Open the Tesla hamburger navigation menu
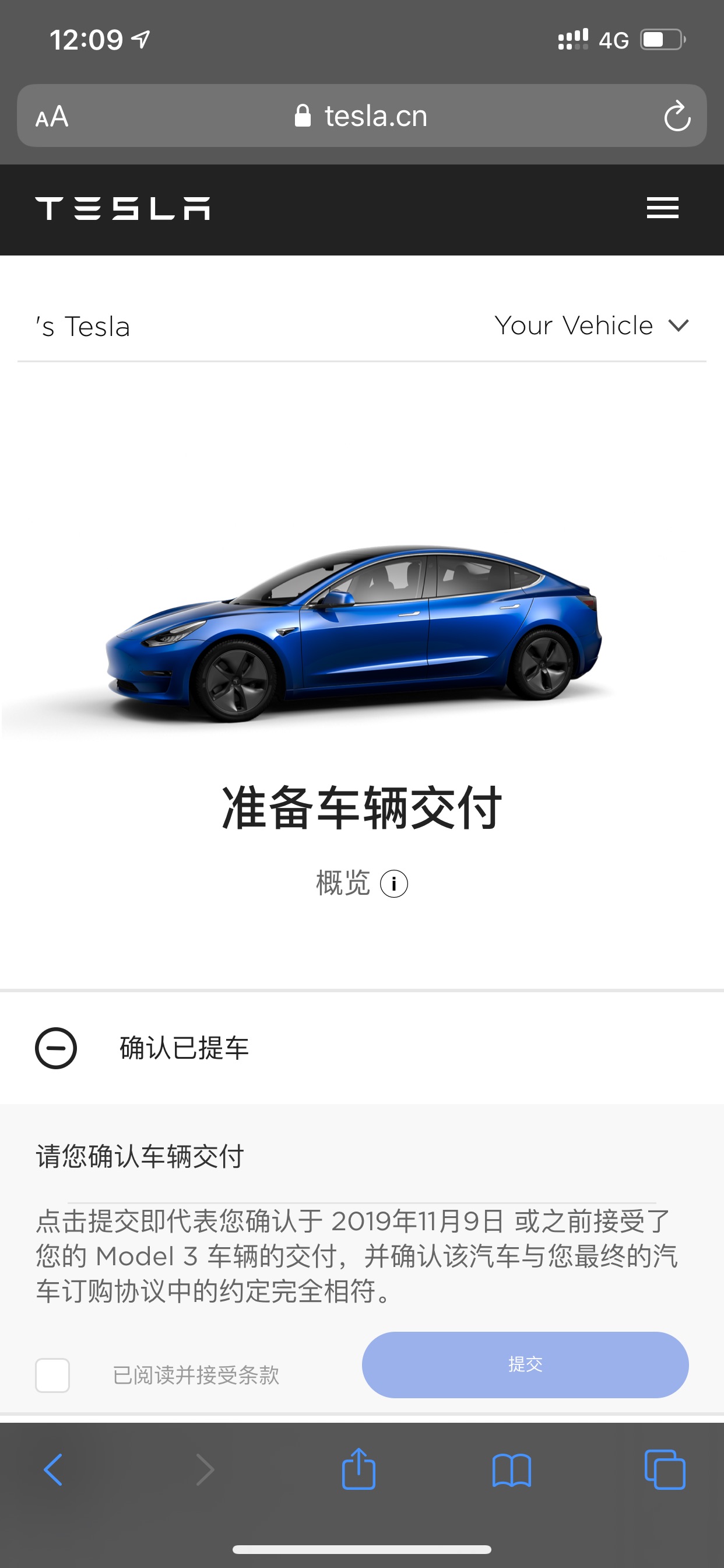Screen dimensions: 724x1568 [x=662, y=209]
